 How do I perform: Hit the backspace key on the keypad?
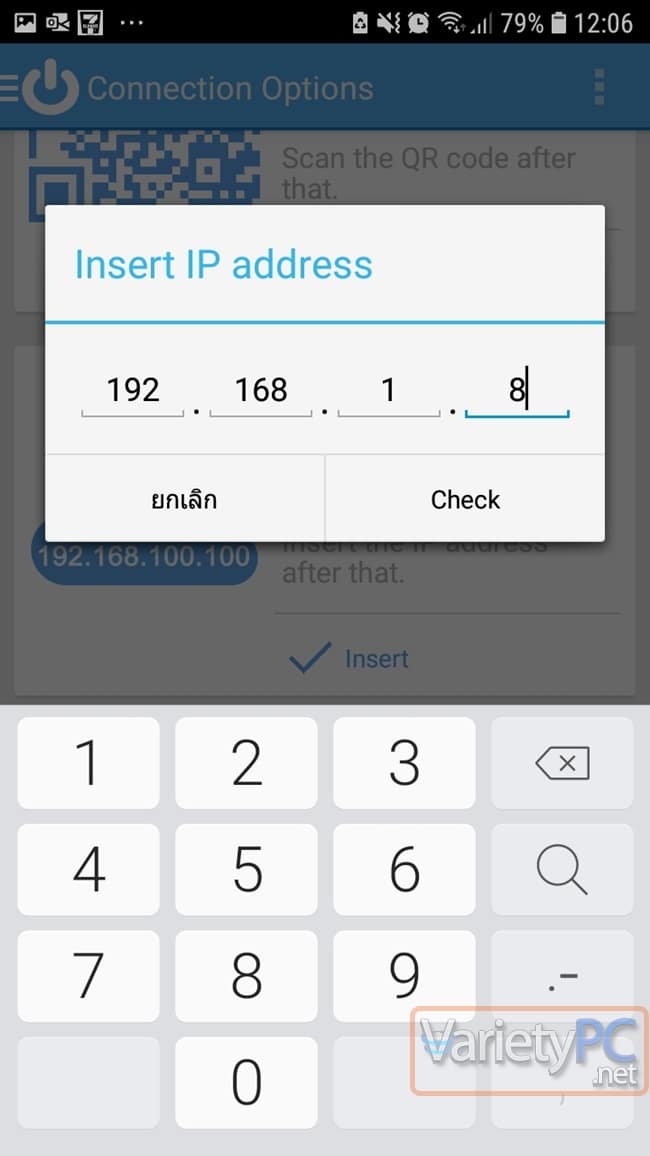pyautogui.click(x=562, y=763)
